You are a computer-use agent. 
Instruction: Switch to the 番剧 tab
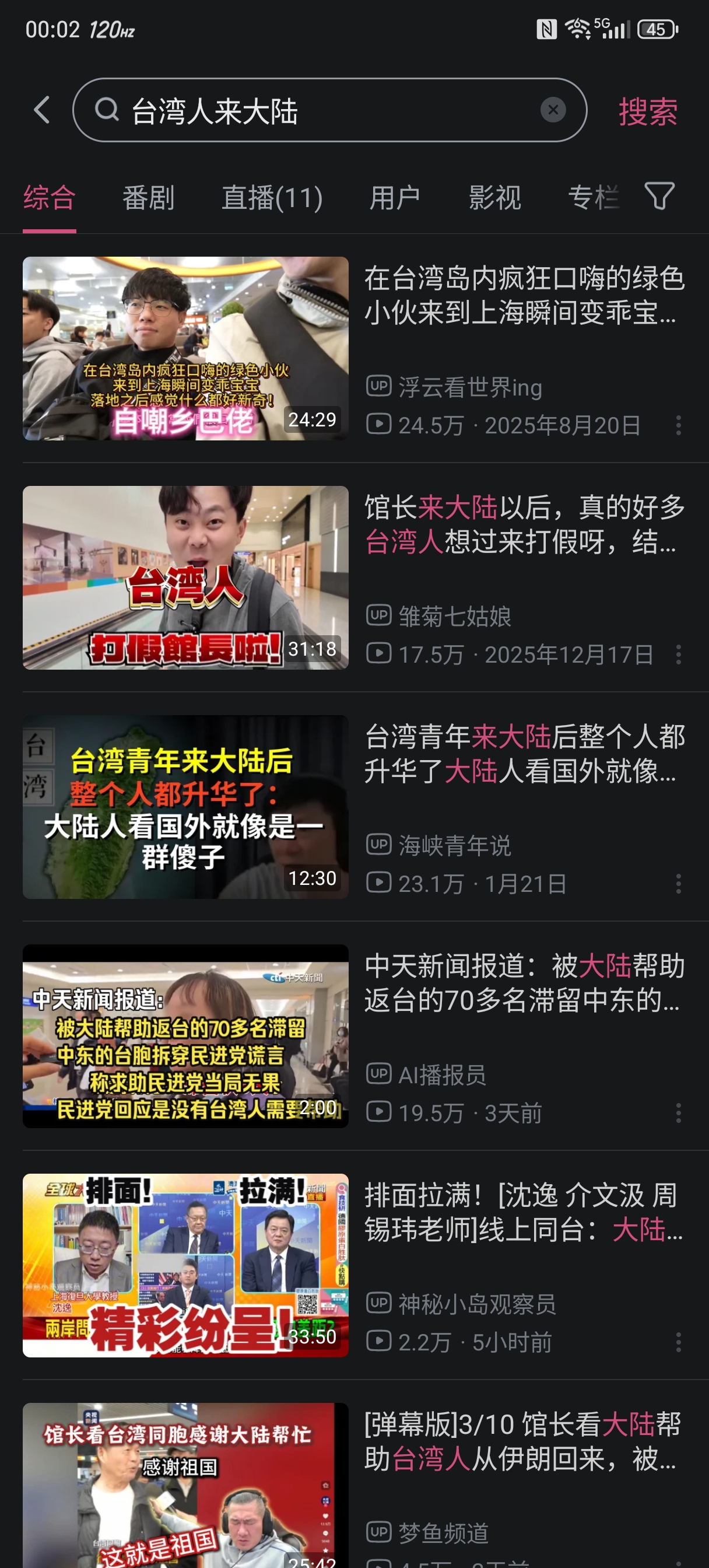point(148,198)
